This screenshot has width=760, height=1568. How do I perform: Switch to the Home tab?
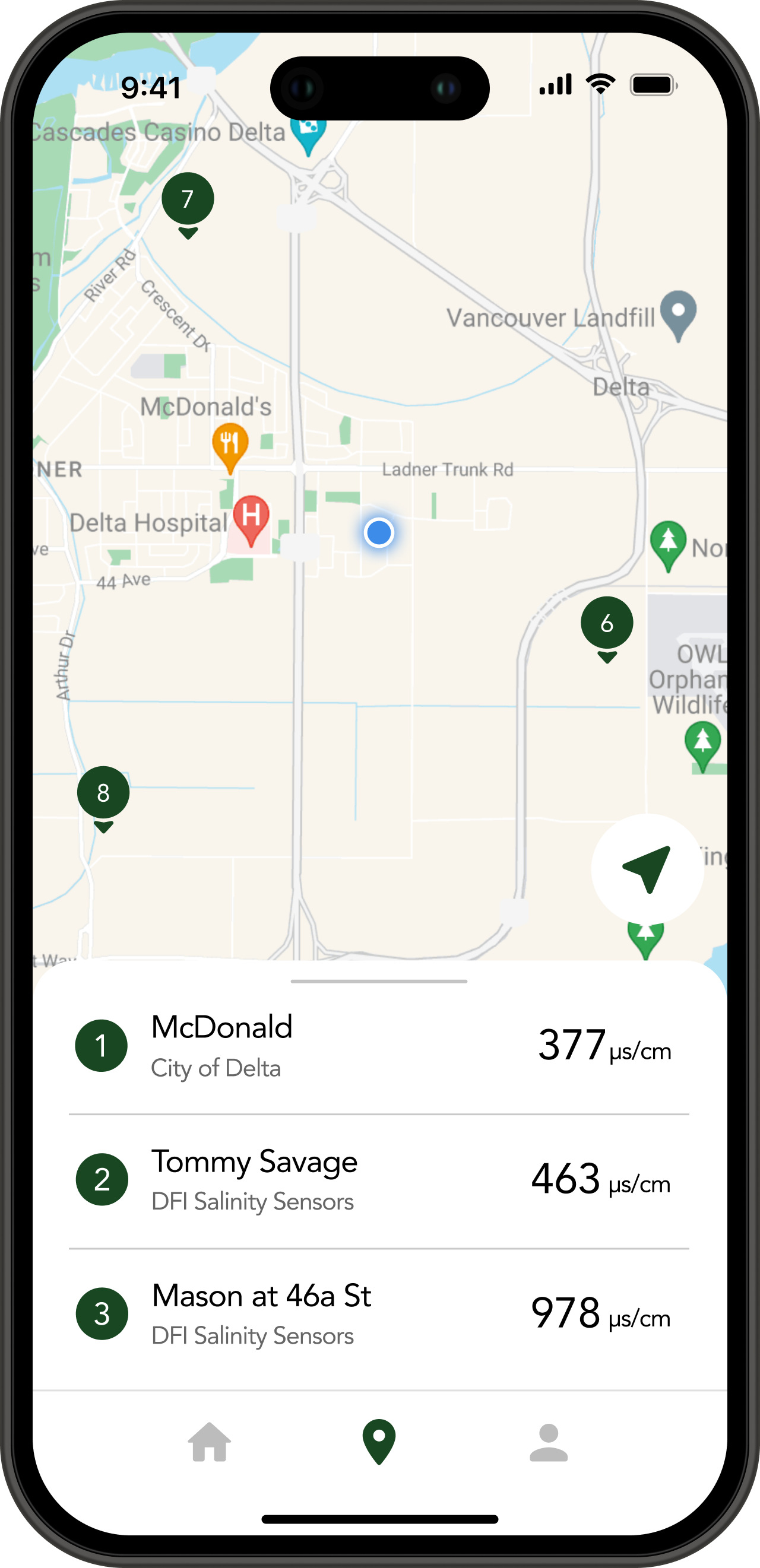point(210,1442)
